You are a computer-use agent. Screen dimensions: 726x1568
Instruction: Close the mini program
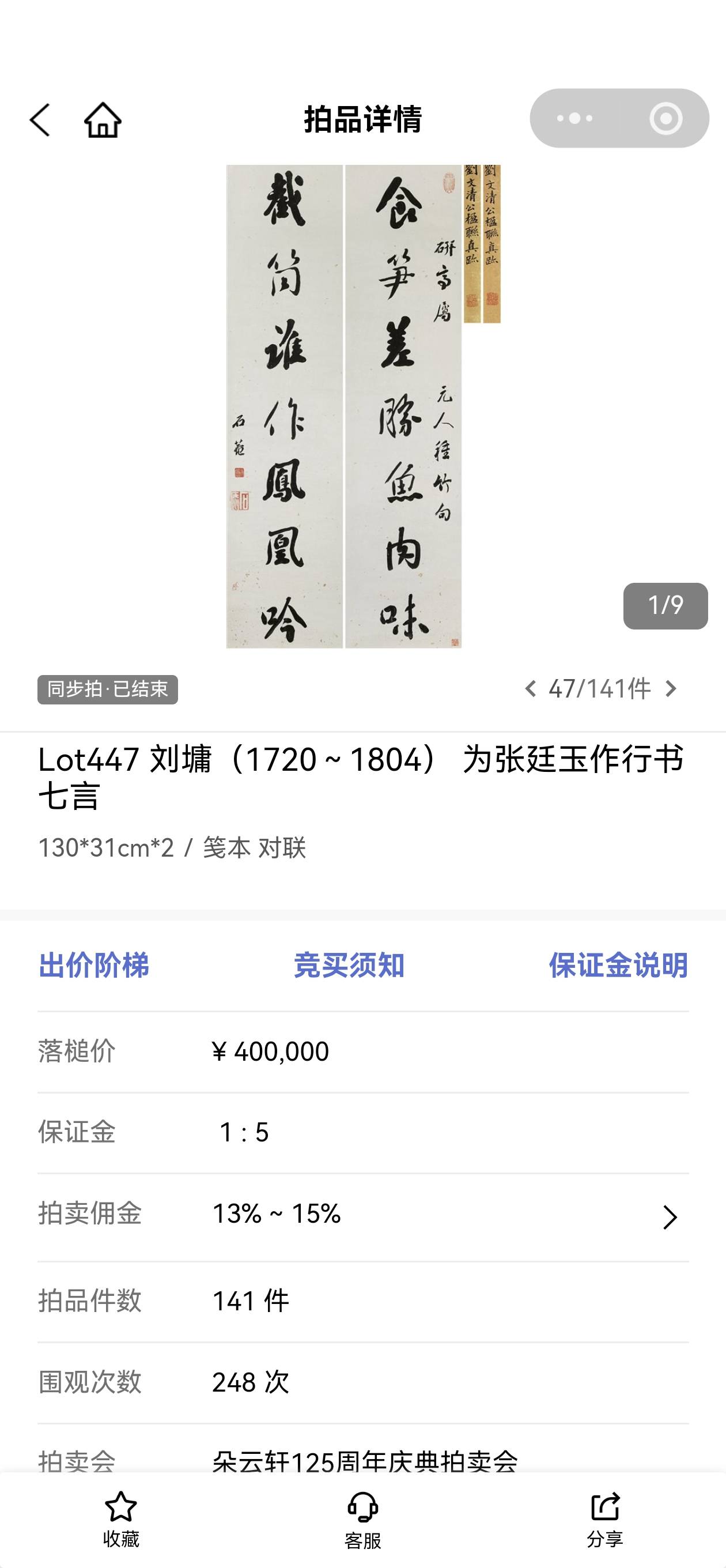pos(665,118)
